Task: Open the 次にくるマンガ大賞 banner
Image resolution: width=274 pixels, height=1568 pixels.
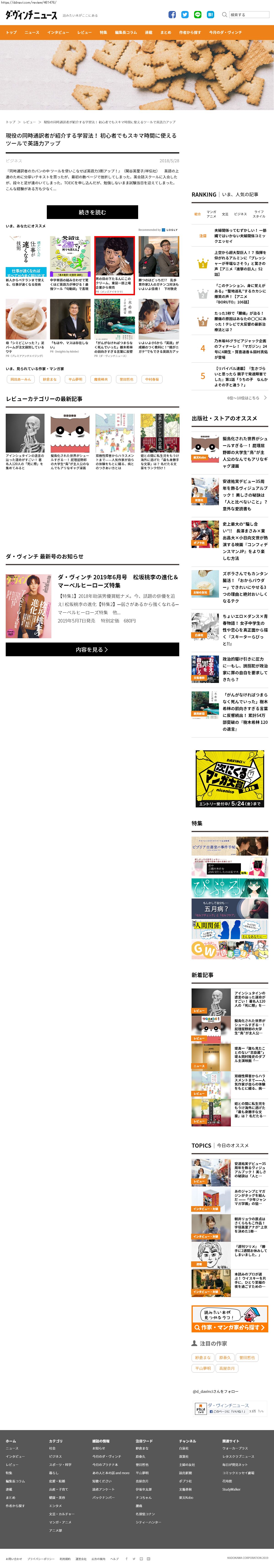Action: click(229, 779)
